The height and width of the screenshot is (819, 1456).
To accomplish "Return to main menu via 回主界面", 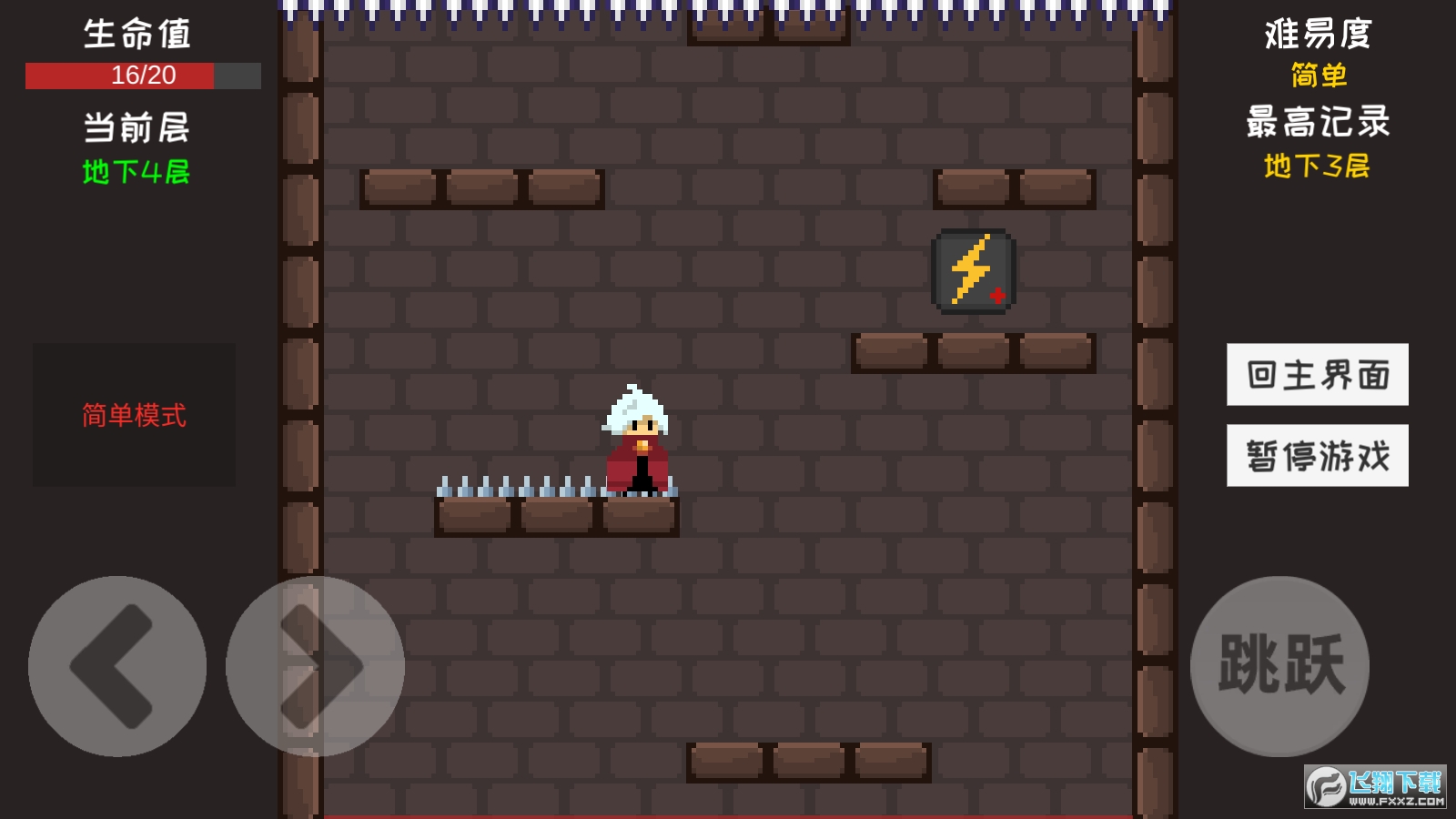I will coord(1317,374).
